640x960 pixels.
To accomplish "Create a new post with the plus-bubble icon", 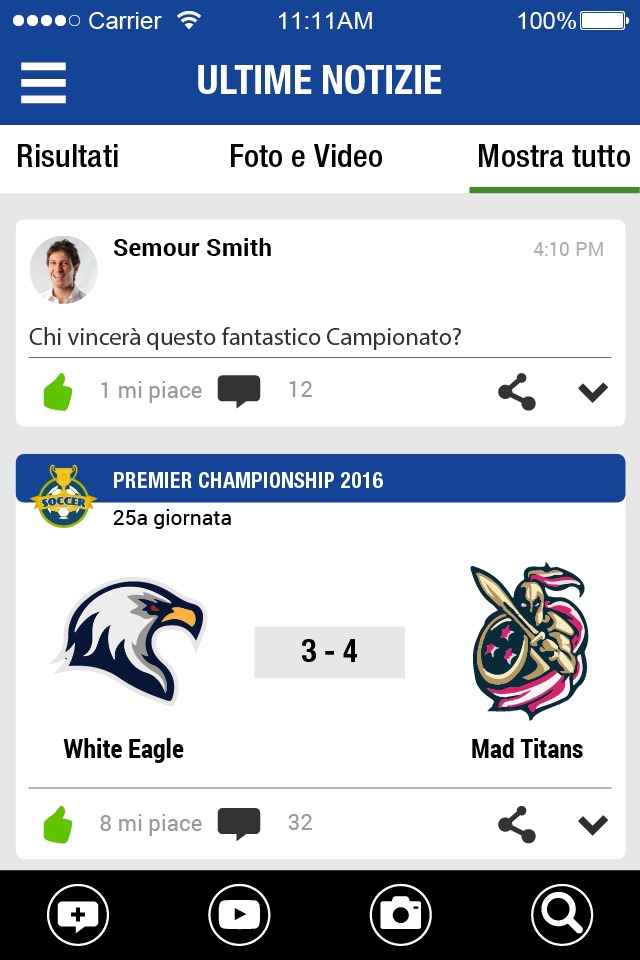I will pyautogui.click(x=78, y=914).
